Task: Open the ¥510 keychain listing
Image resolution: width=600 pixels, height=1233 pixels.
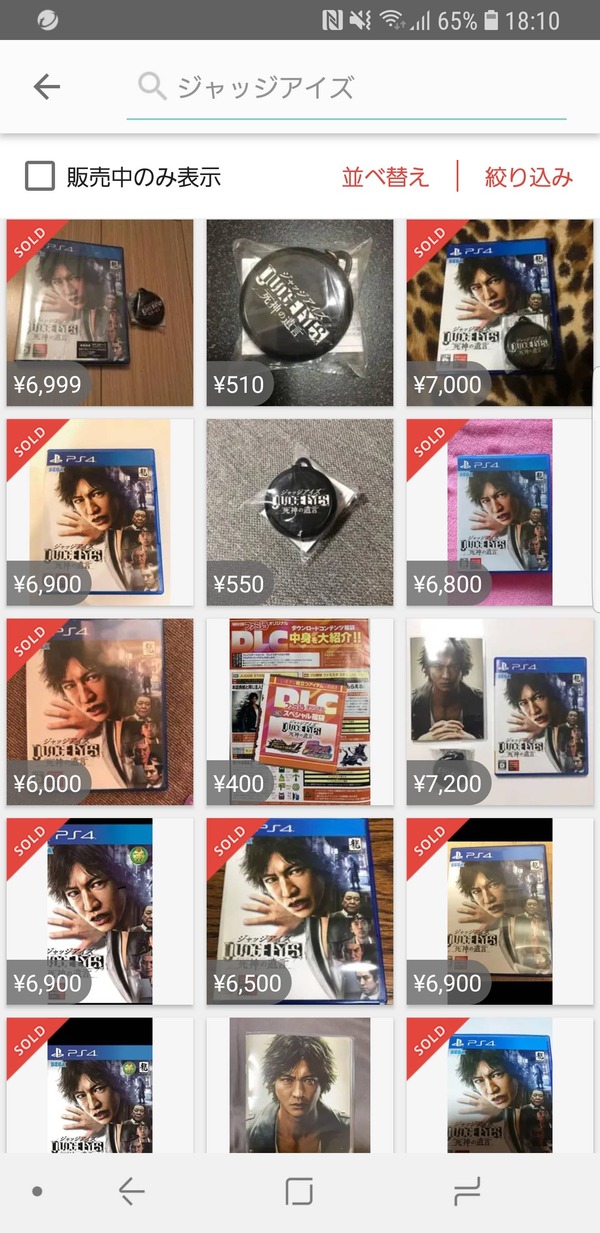Action: (x=300, y=313)
